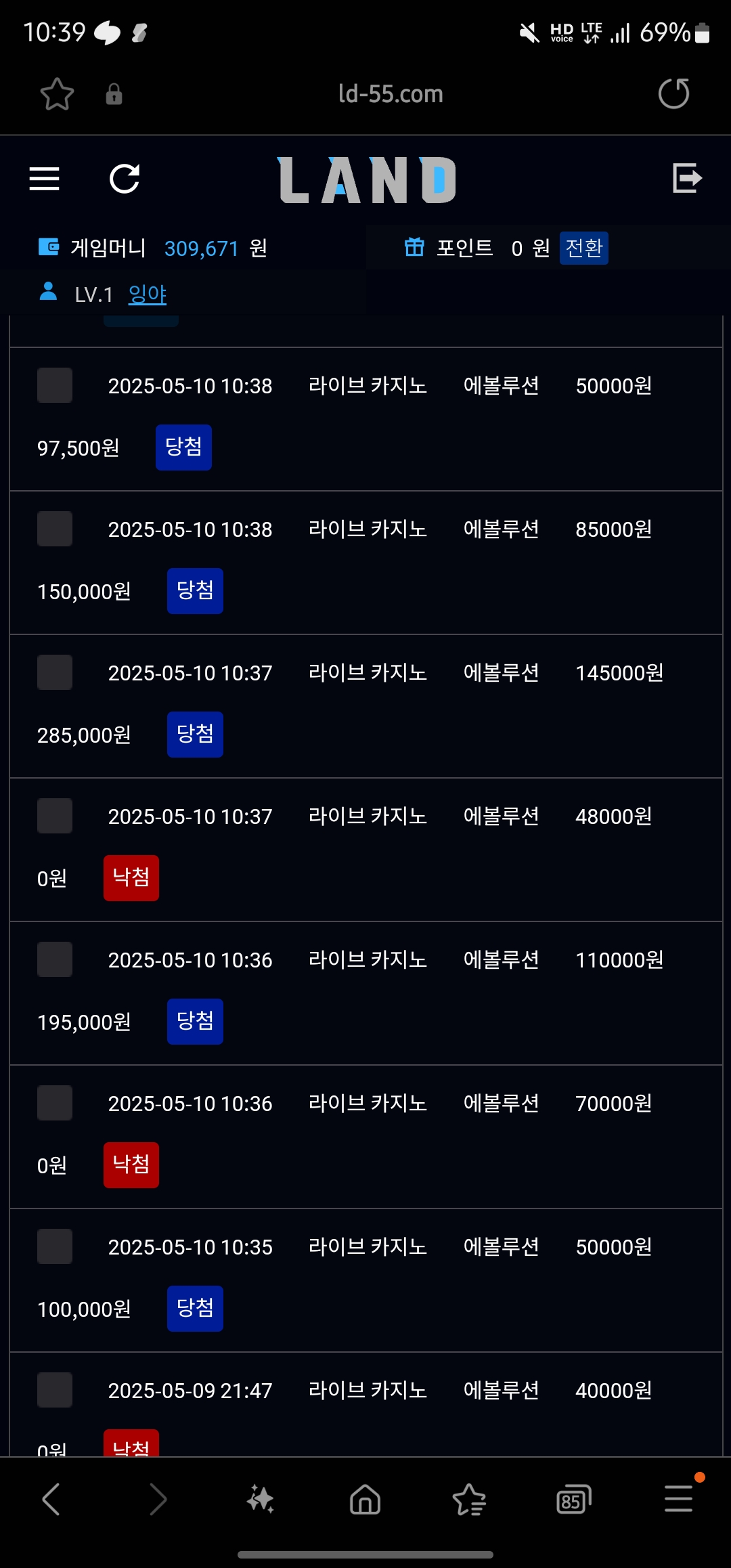
Task: Tick the checkbox for the 2025-05-09 21:47 bet
Action: [x=55, y=1390]
